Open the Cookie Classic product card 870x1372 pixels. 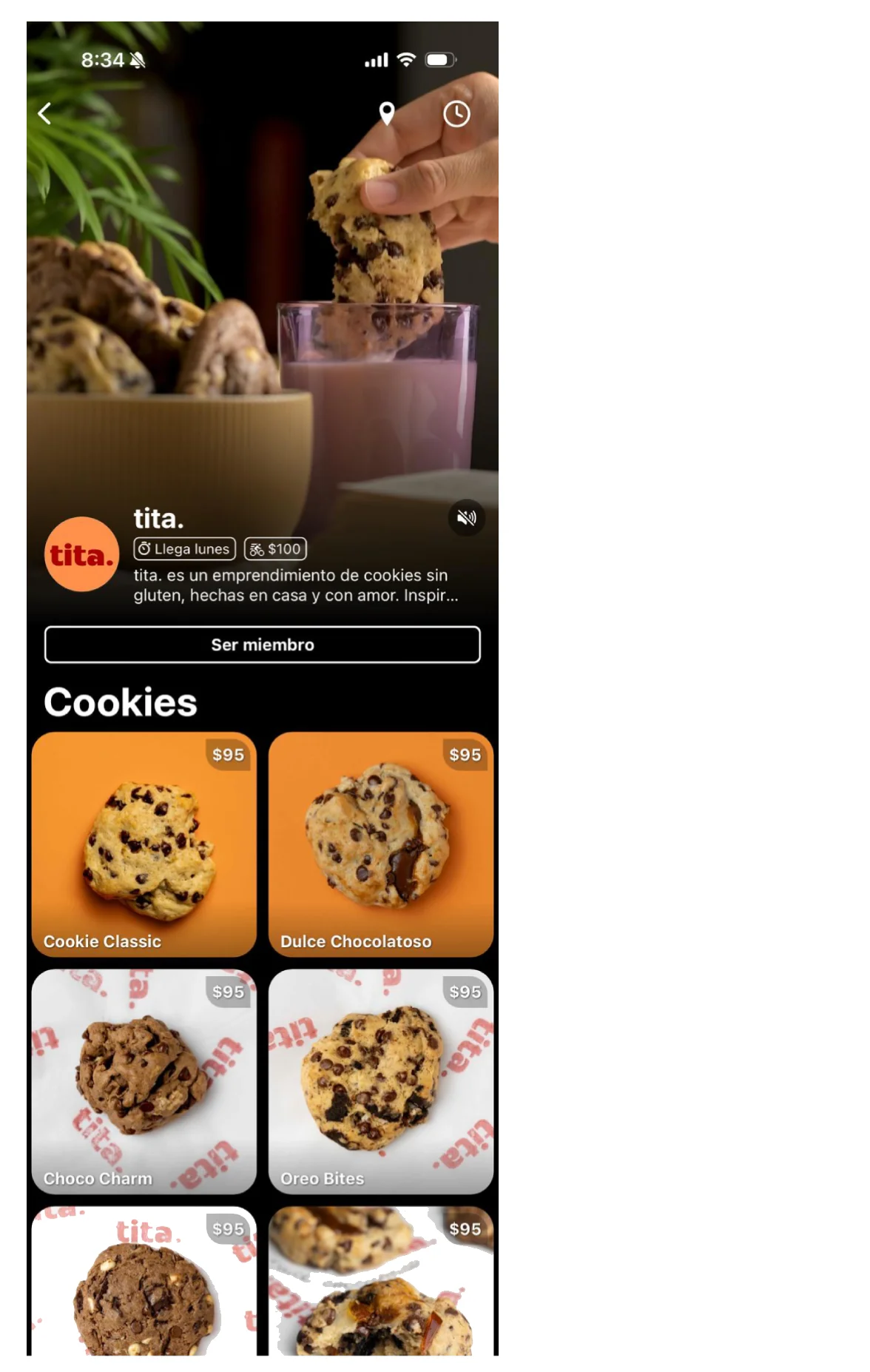pyautogui.click(x=144, y=844)
